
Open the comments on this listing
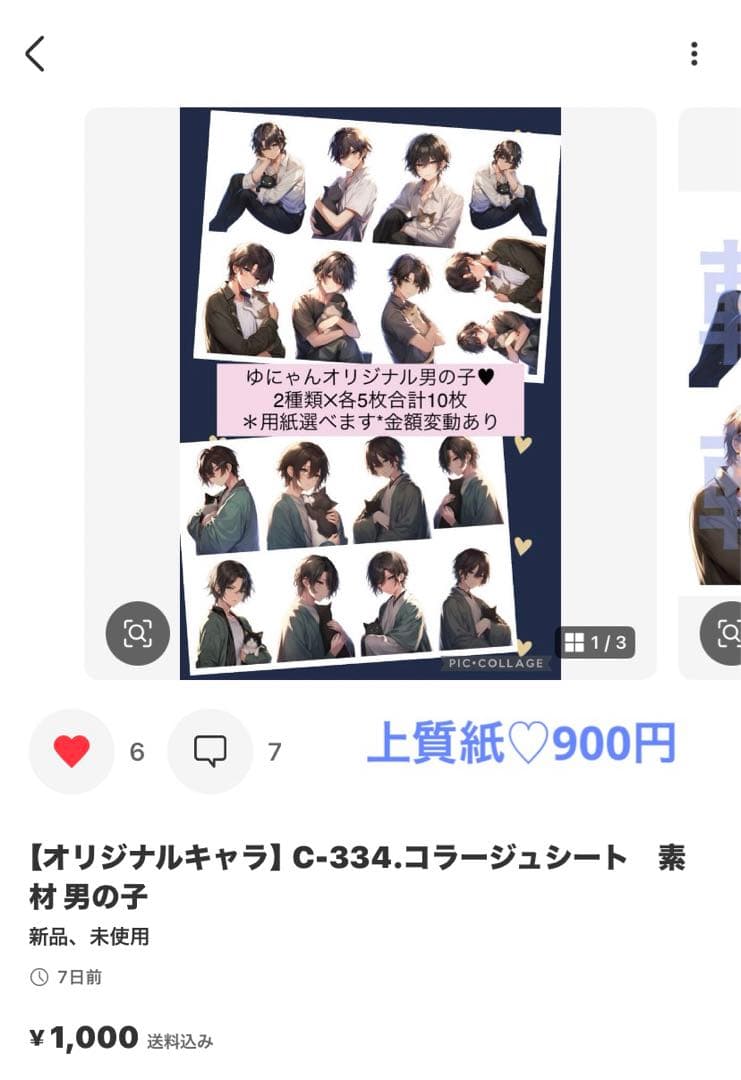click(x=210, y=751)
